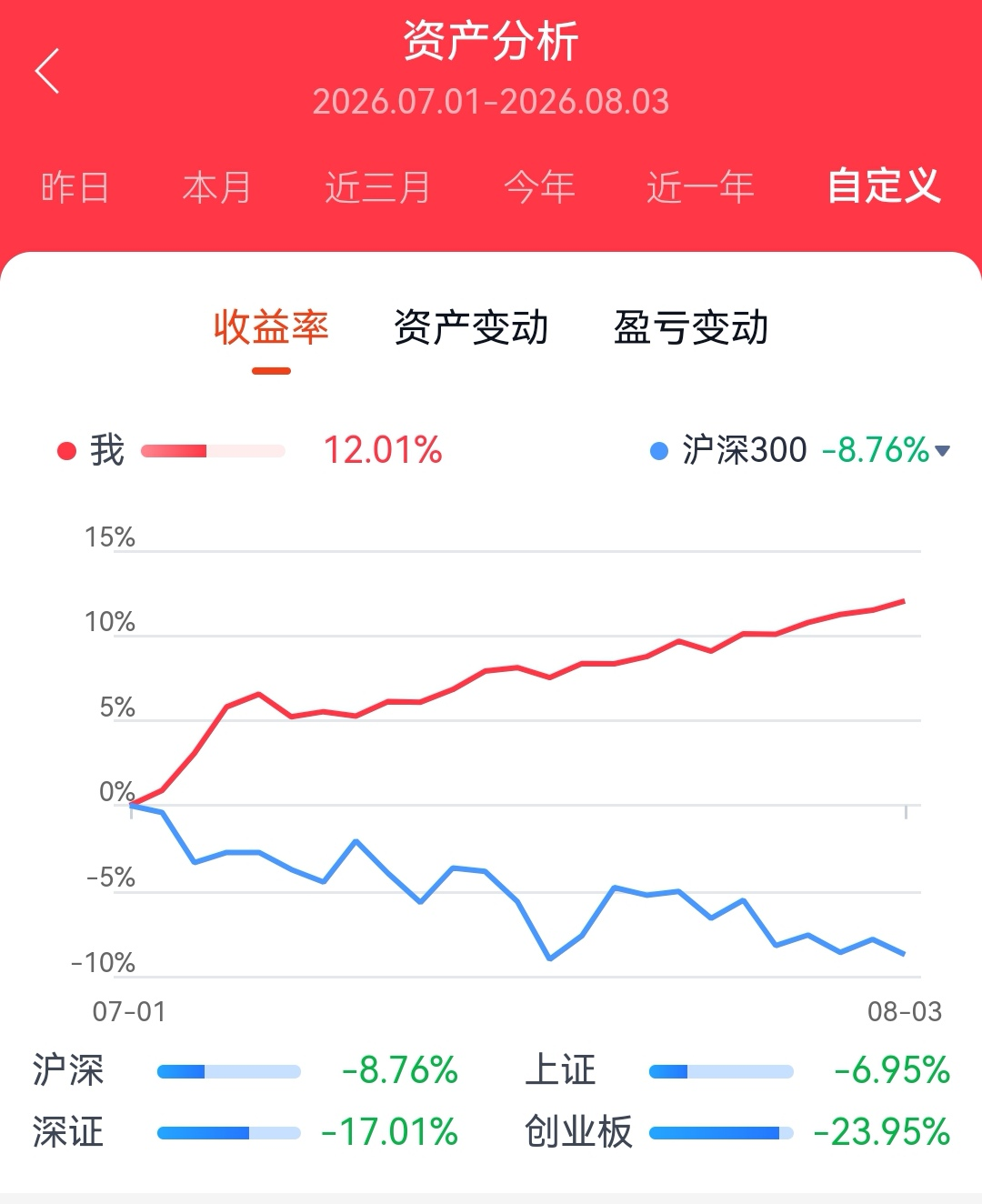This screenshot has width=982, height=1204.
Task: Open the 自定义 custom date range
Action: point(883,186)
